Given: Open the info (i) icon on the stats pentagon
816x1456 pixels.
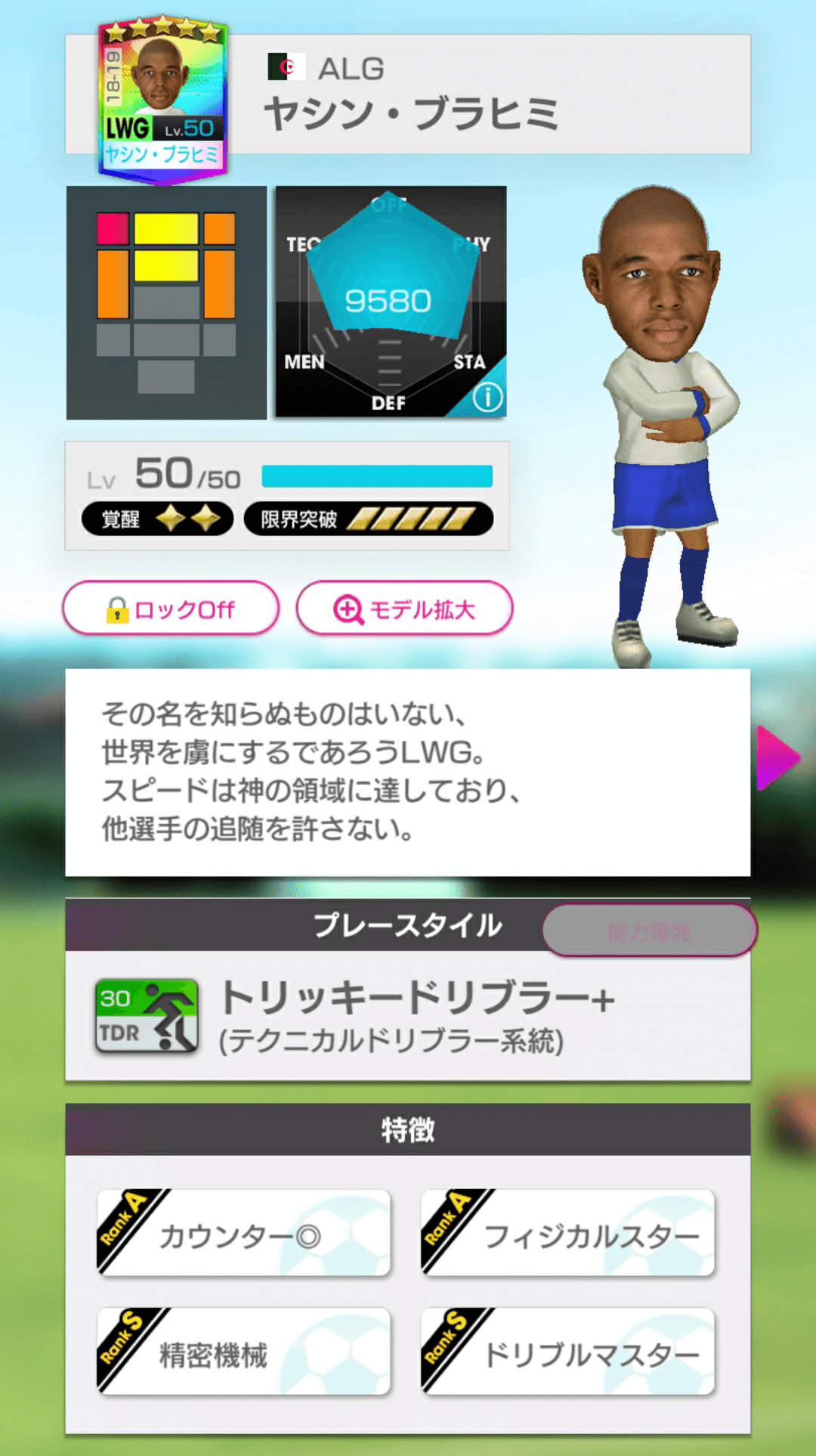Looking at the screenshot, I should pos(487,399).
